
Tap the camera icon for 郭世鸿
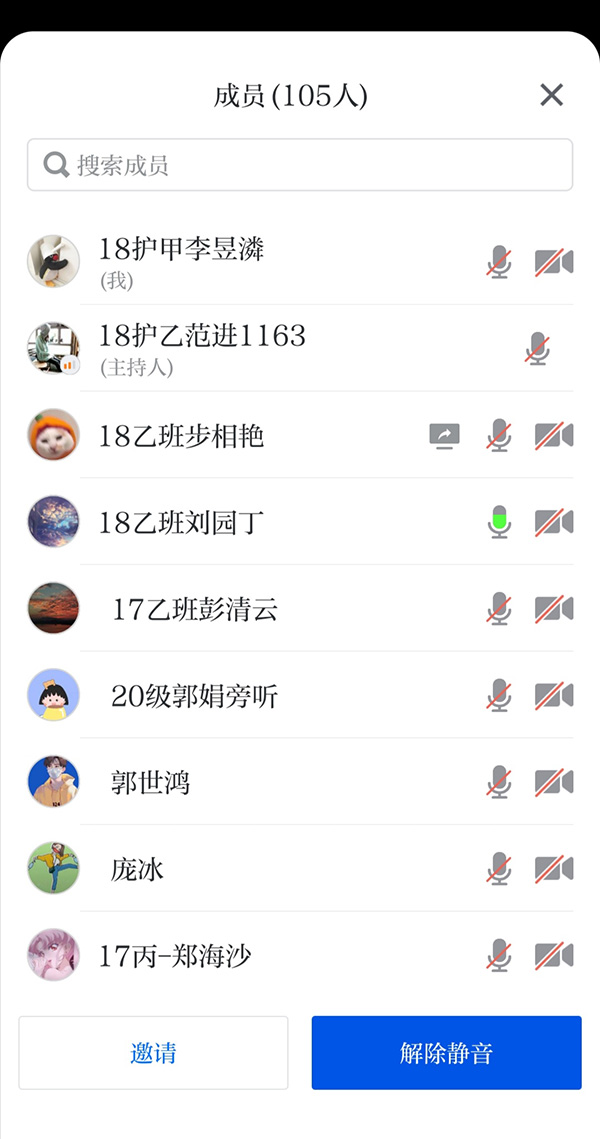pyautogui.click(x=553, y=782)
